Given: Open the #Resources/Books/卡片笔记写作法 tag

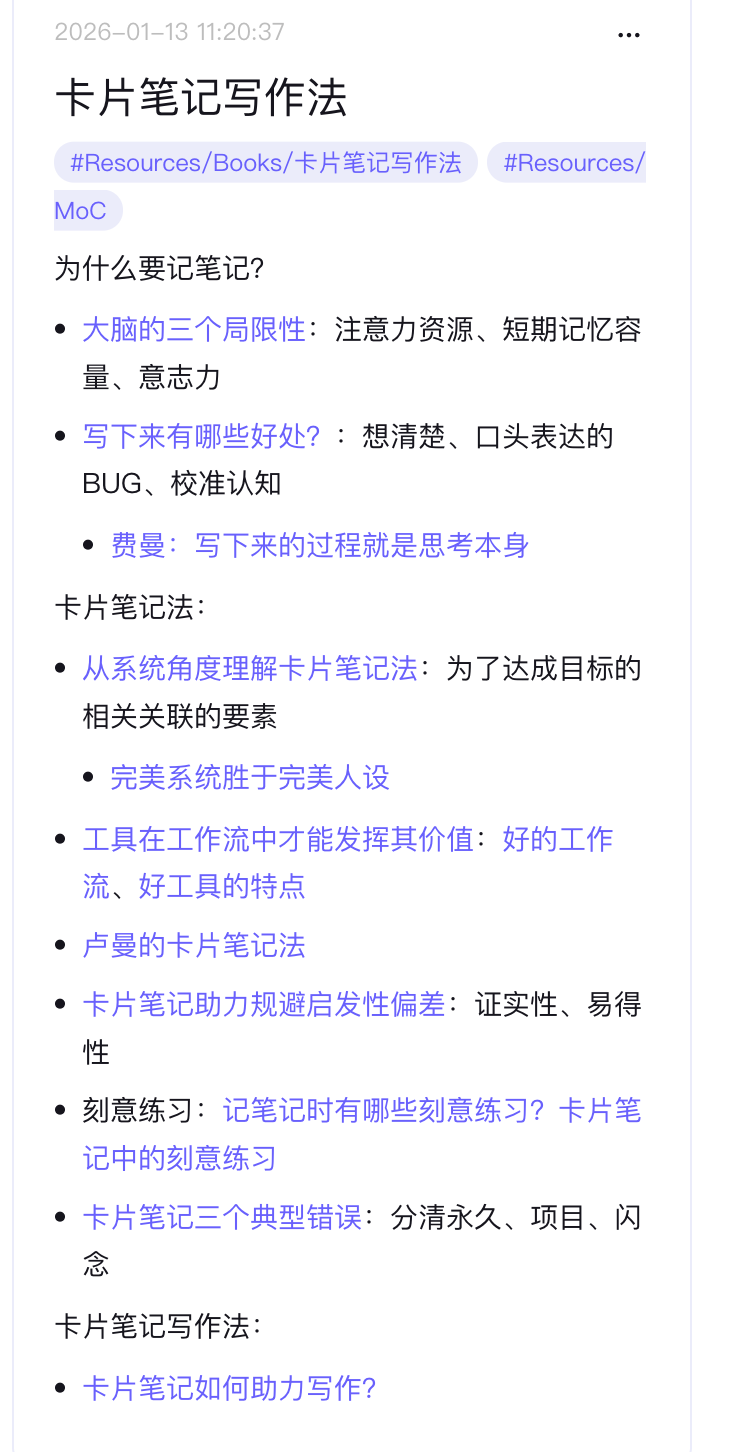Looking at the screenshot, I should click(x=266, y=163).
